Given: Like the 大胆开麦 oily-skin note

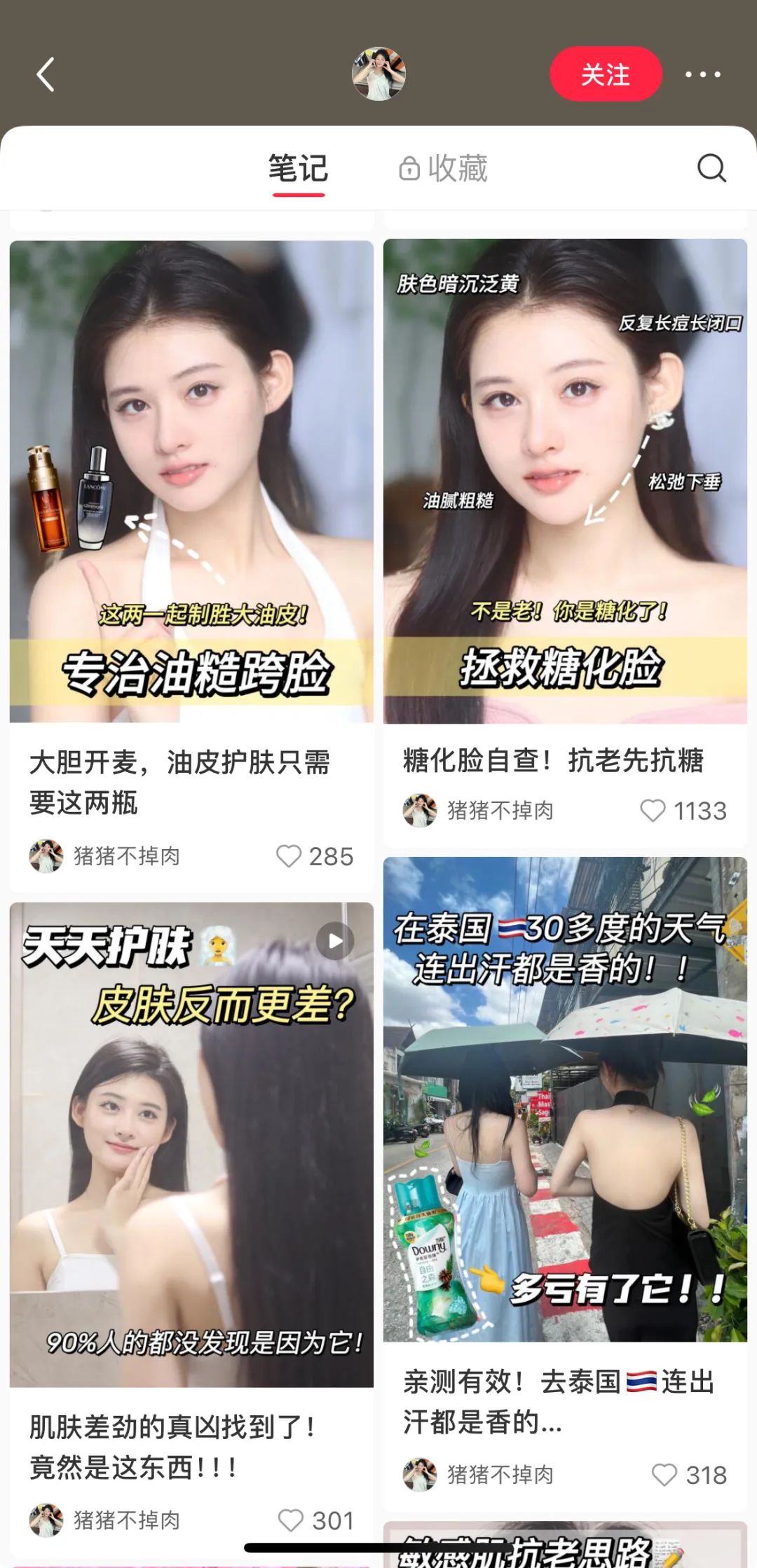Looking at the screenshot, I should click(289, 855).
